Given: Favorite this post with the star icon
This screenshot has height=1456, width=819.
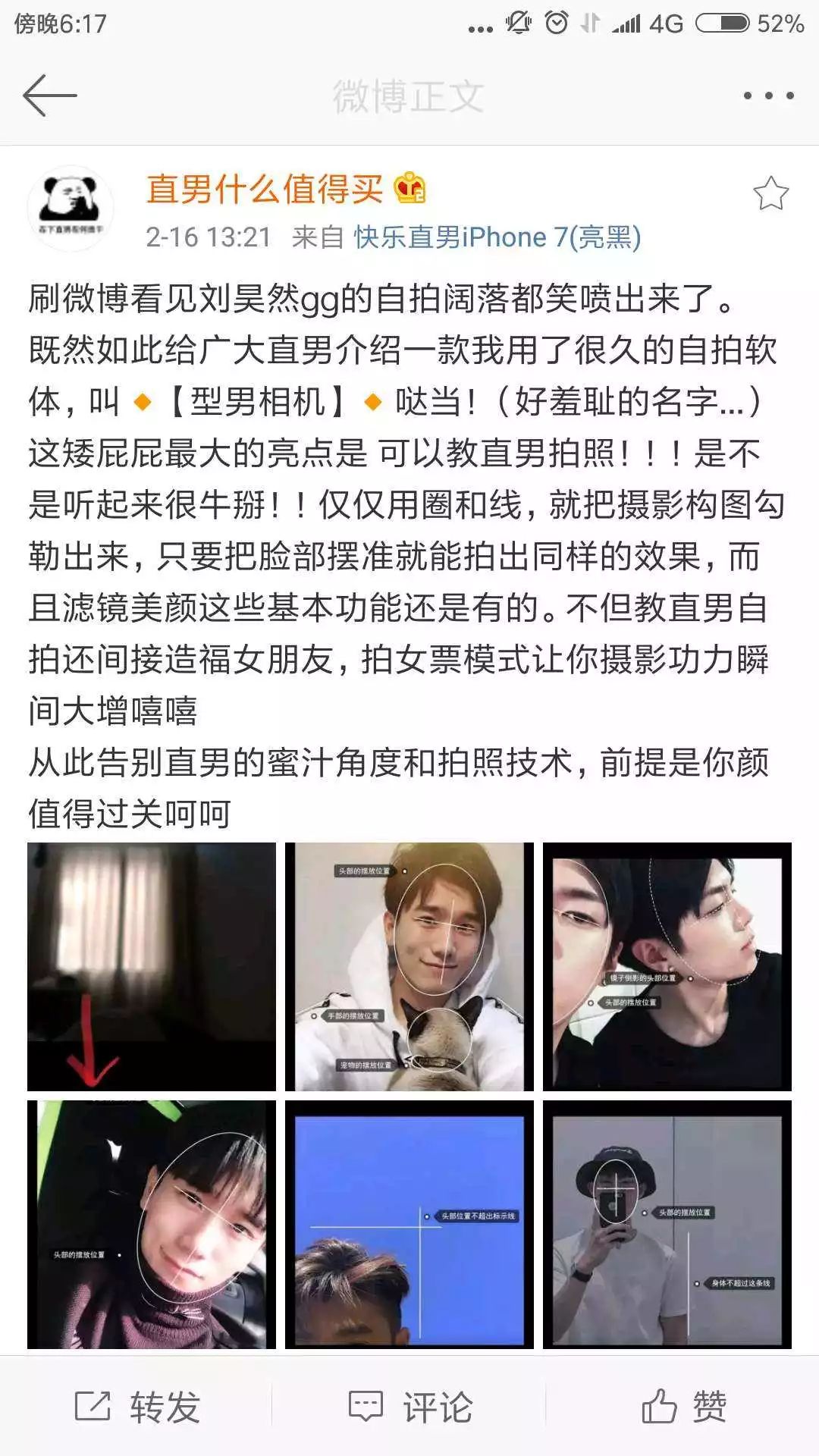Looking at the screenshot, I should [x=770, y=193].
